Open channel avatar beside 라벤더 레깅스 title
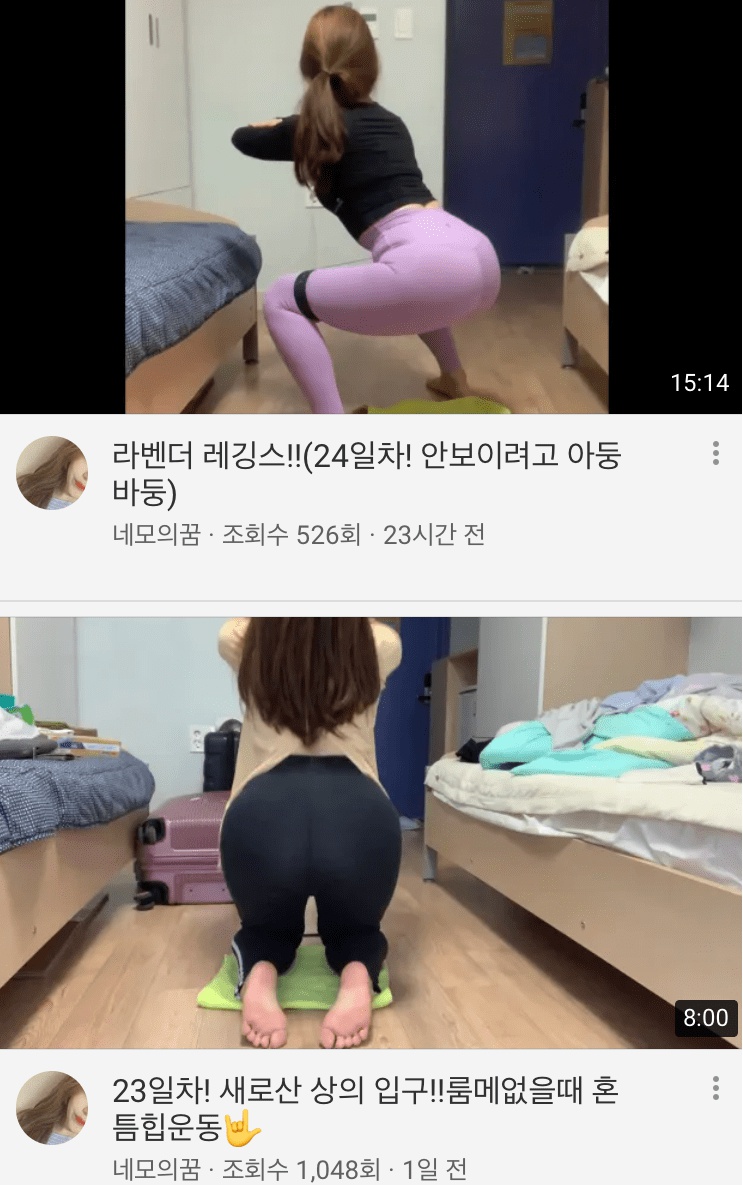The width and height of the screenshot is (743, 1185). pyautogui.click(x=52, y=473)
